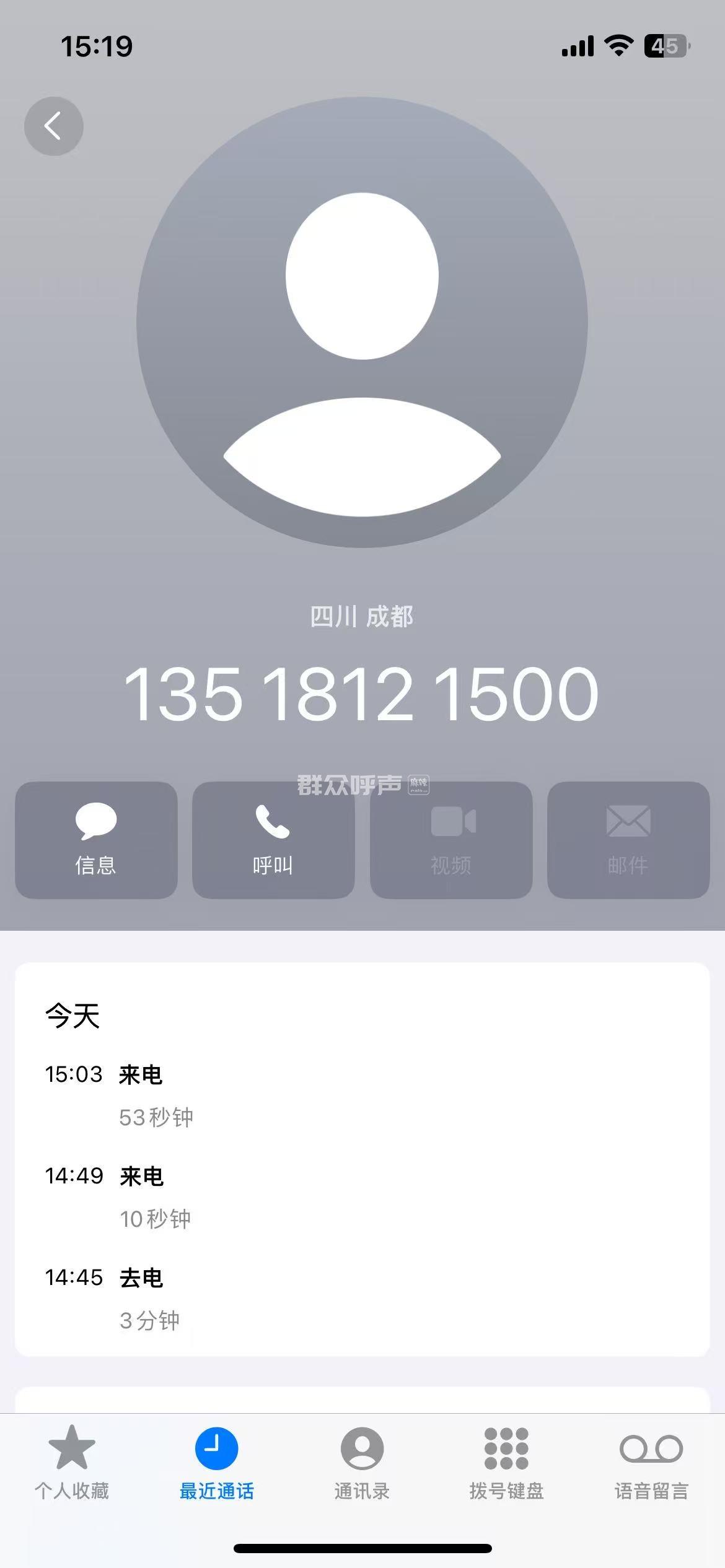Open the 个人收藏 favorites tab

pos(72,1463)
